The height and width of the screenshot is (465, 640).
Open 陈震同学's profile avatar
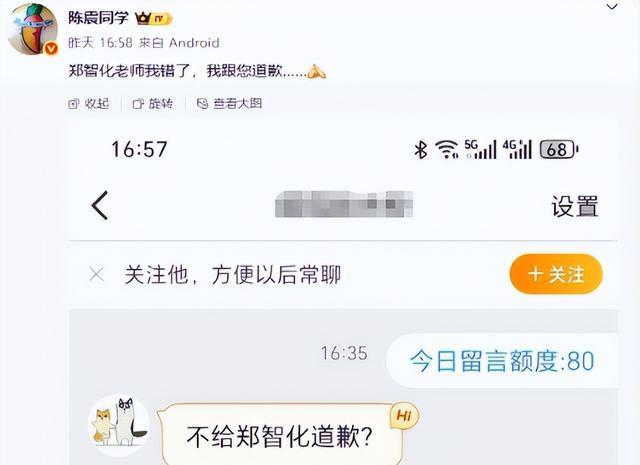click(x=32, y=29)
